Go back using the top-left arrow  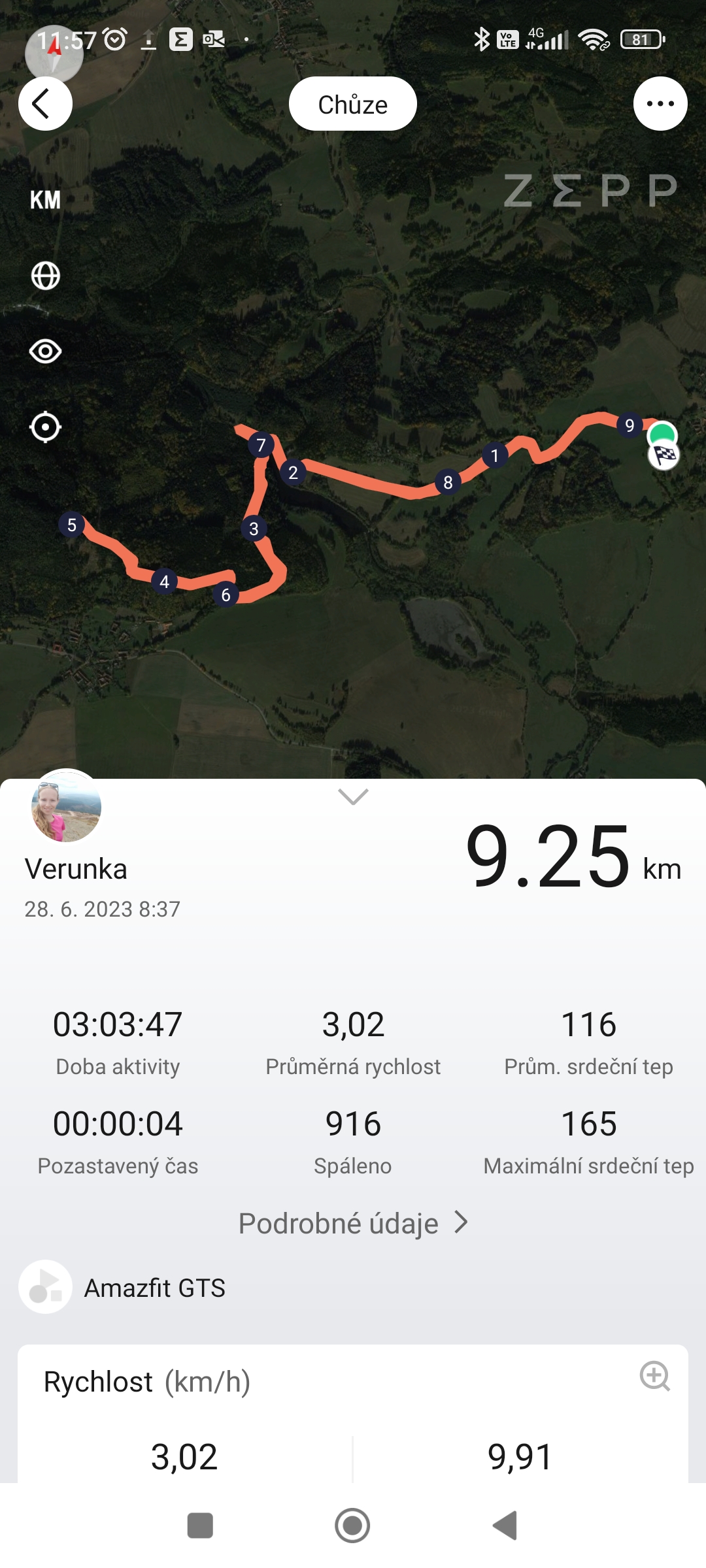point(45,103)
